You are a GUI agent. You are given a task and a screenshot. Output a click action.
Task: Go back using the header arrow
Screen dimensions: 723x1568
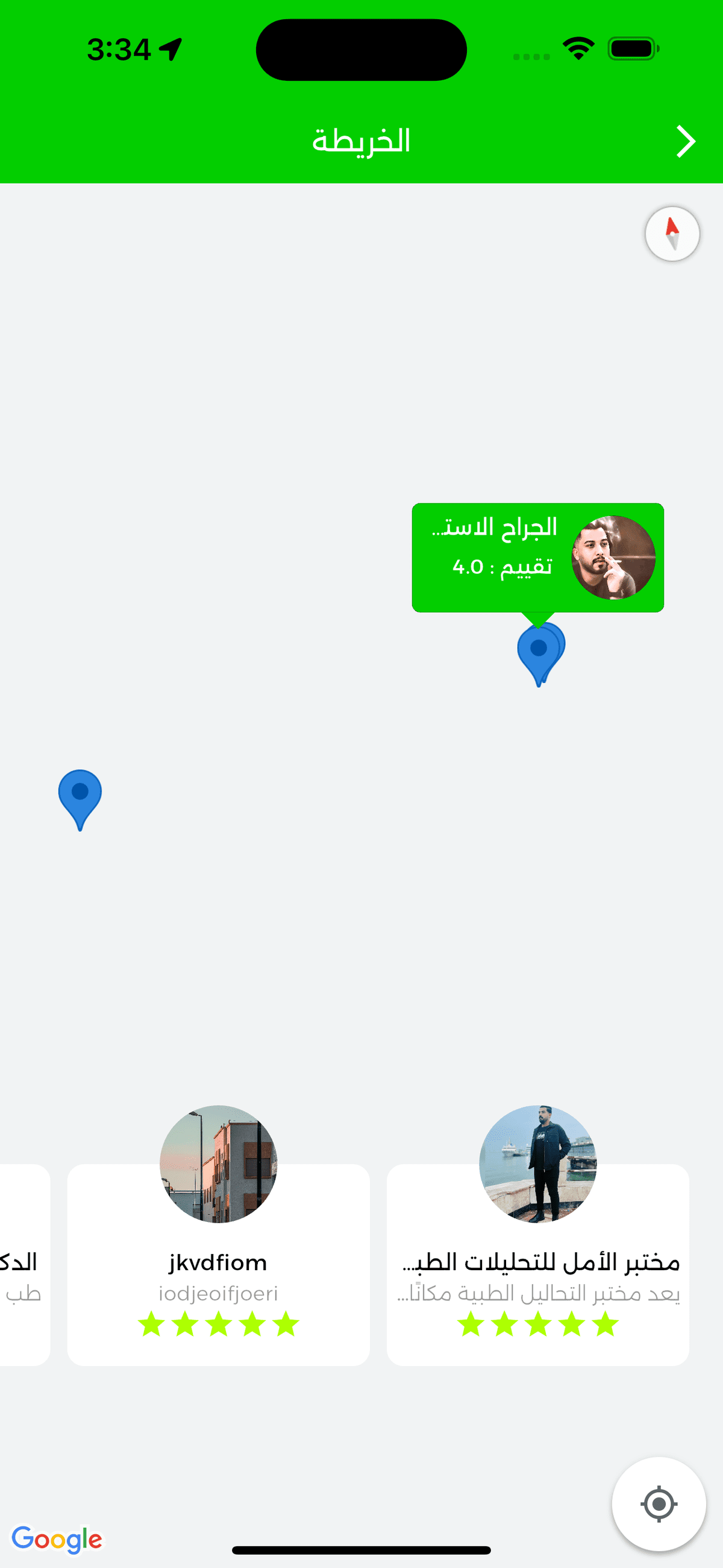coord(686,142)
